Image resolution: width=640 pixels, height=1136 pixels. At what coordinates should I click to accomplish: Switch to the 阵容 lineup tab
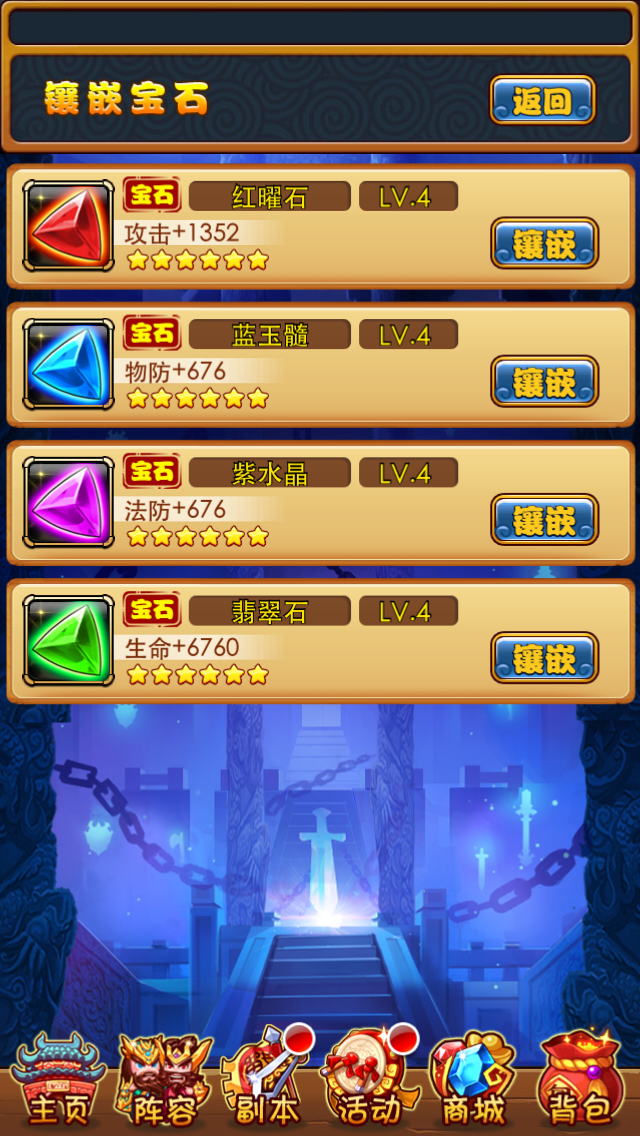[x=164, y=1082]
